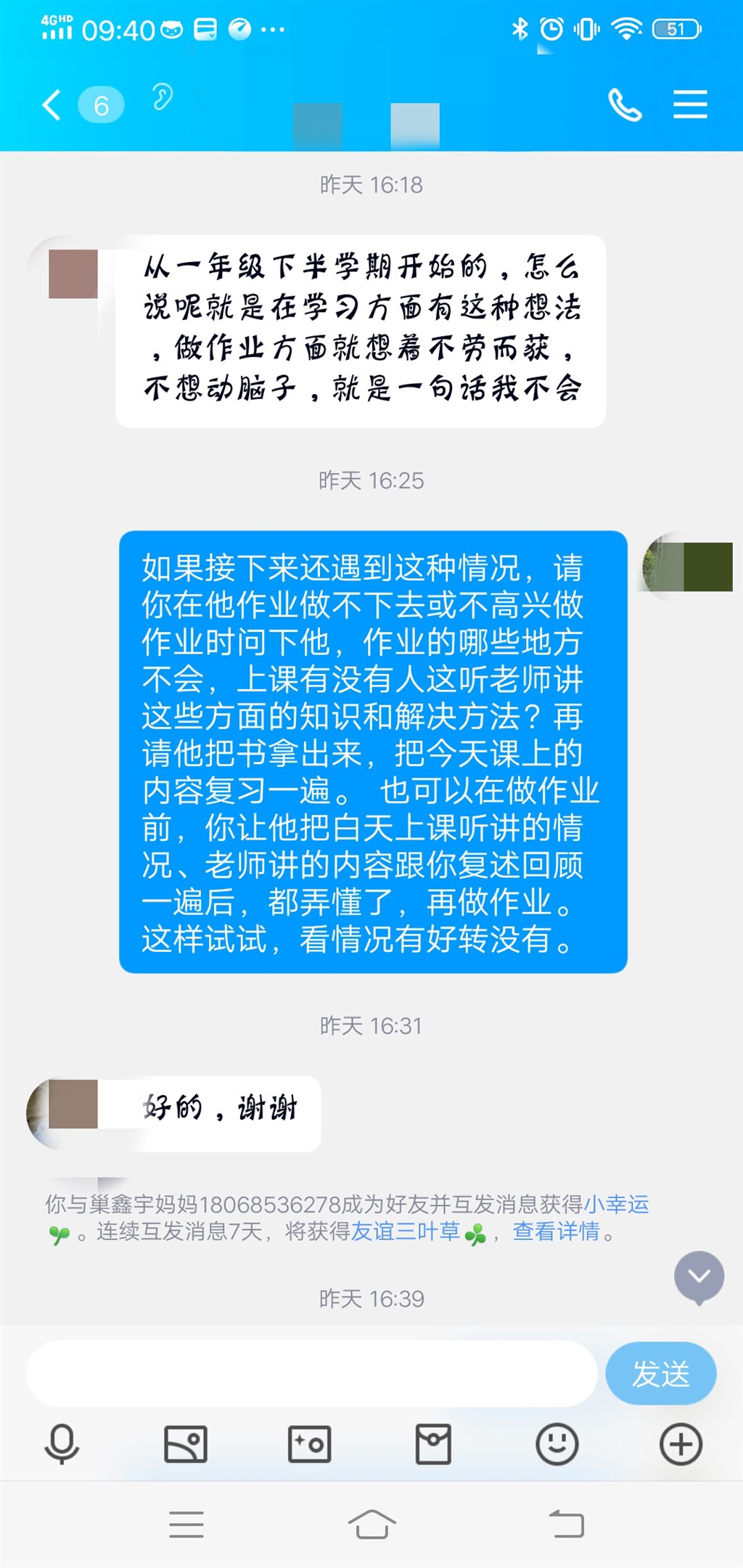Viewport: 743px width, 1568px height.
Task: Record a voice message with the microphone
Action: pyautogui.click(x=62, y=1443)
